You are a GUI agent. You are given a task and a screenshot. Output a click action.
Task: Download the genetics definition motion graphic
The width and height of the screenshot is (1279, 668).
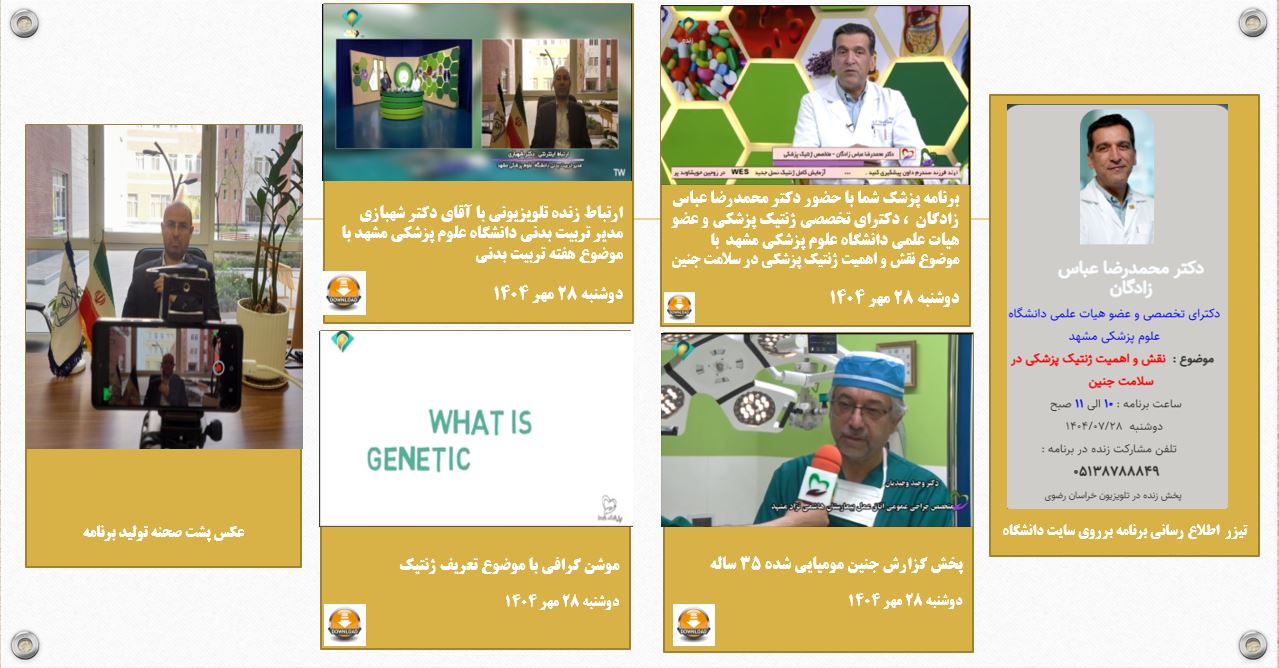(x=345, y=624)
